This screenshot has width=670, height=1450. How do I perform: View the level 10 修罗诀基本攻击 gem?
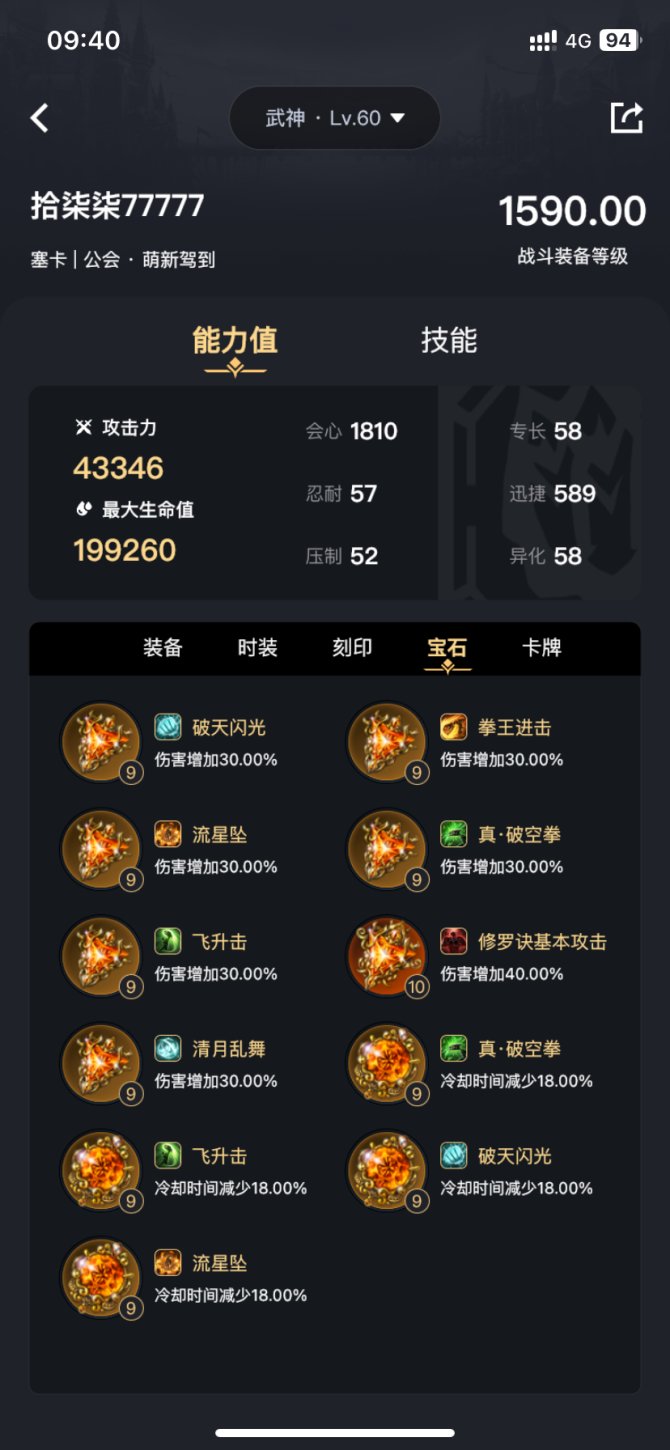388,957
